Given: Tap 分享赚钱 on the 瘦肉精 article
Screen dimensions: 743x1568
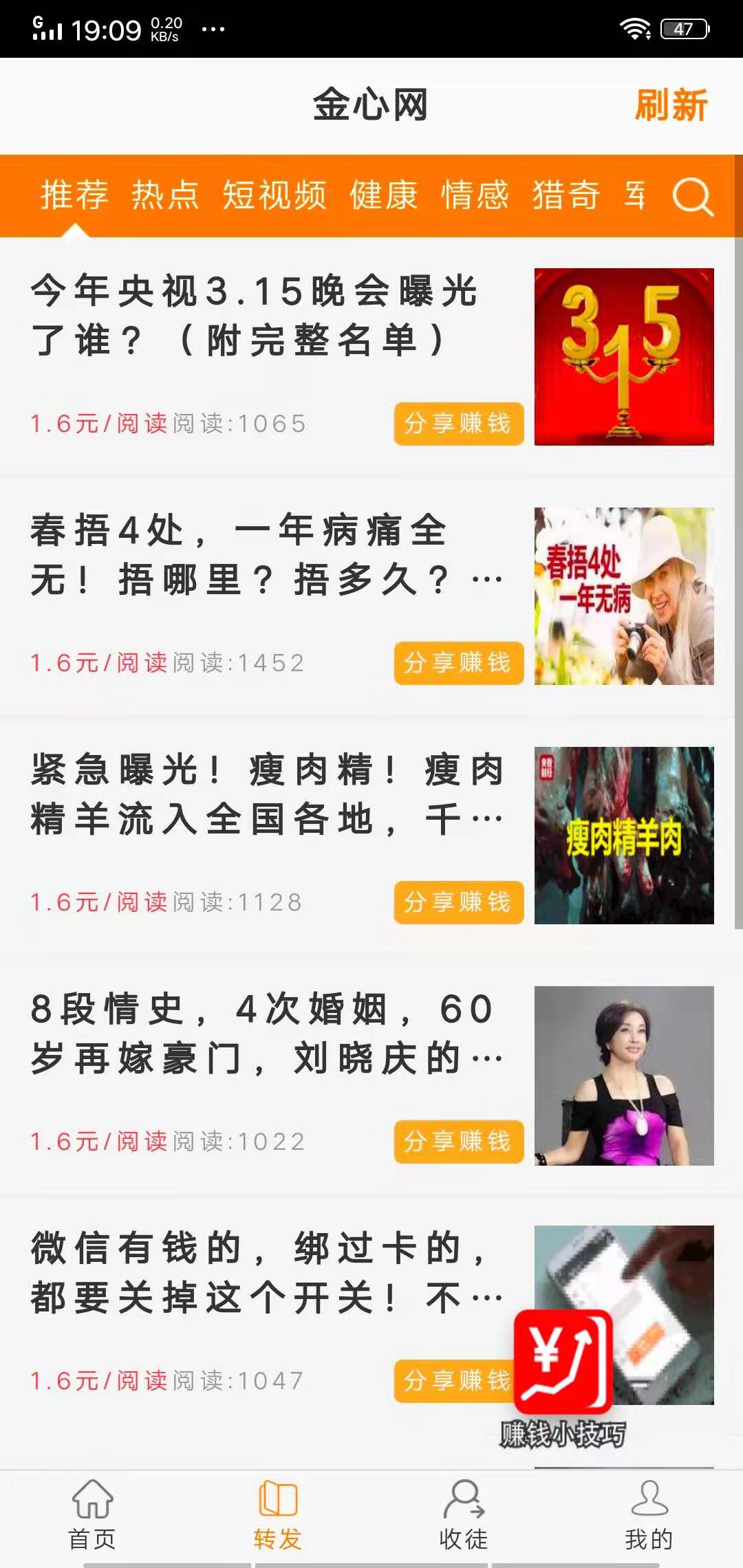Looking at the screenshot, I should point(458,903).
